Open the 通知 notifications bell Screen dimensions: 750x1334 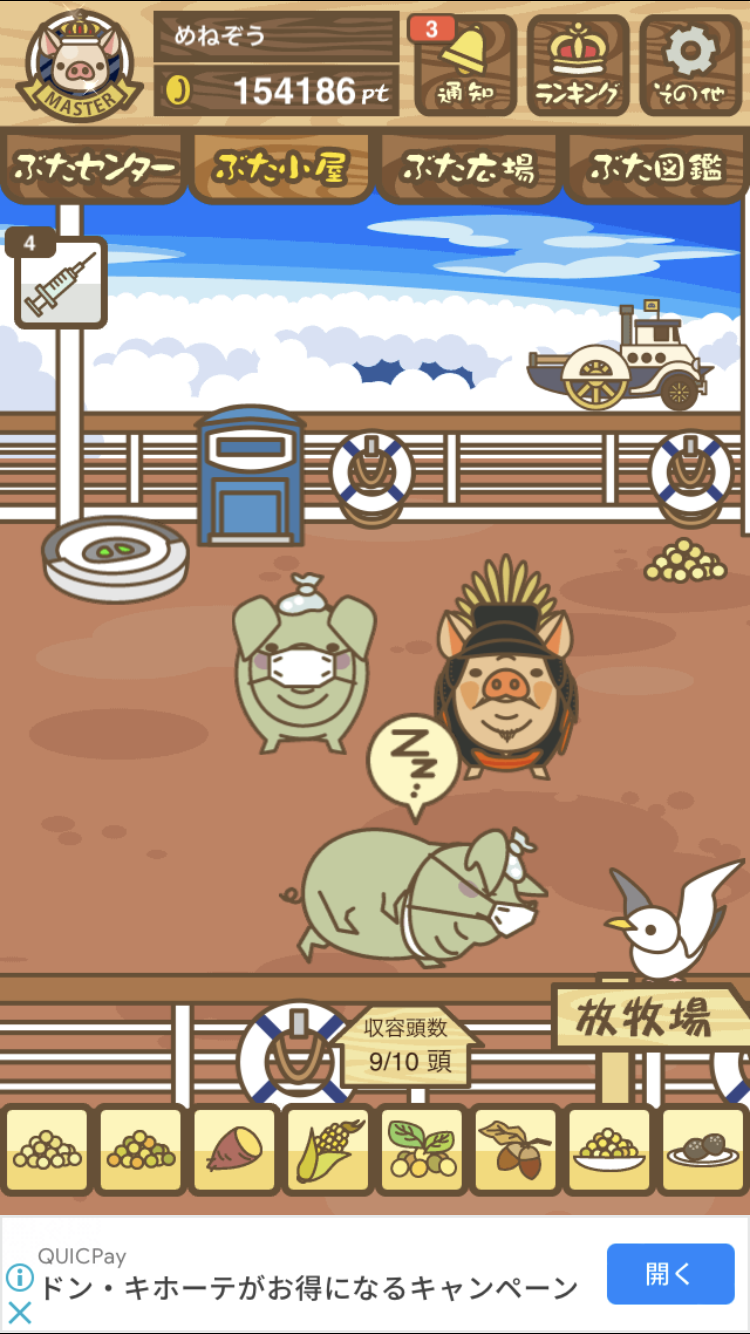click(x=465, y=66)
